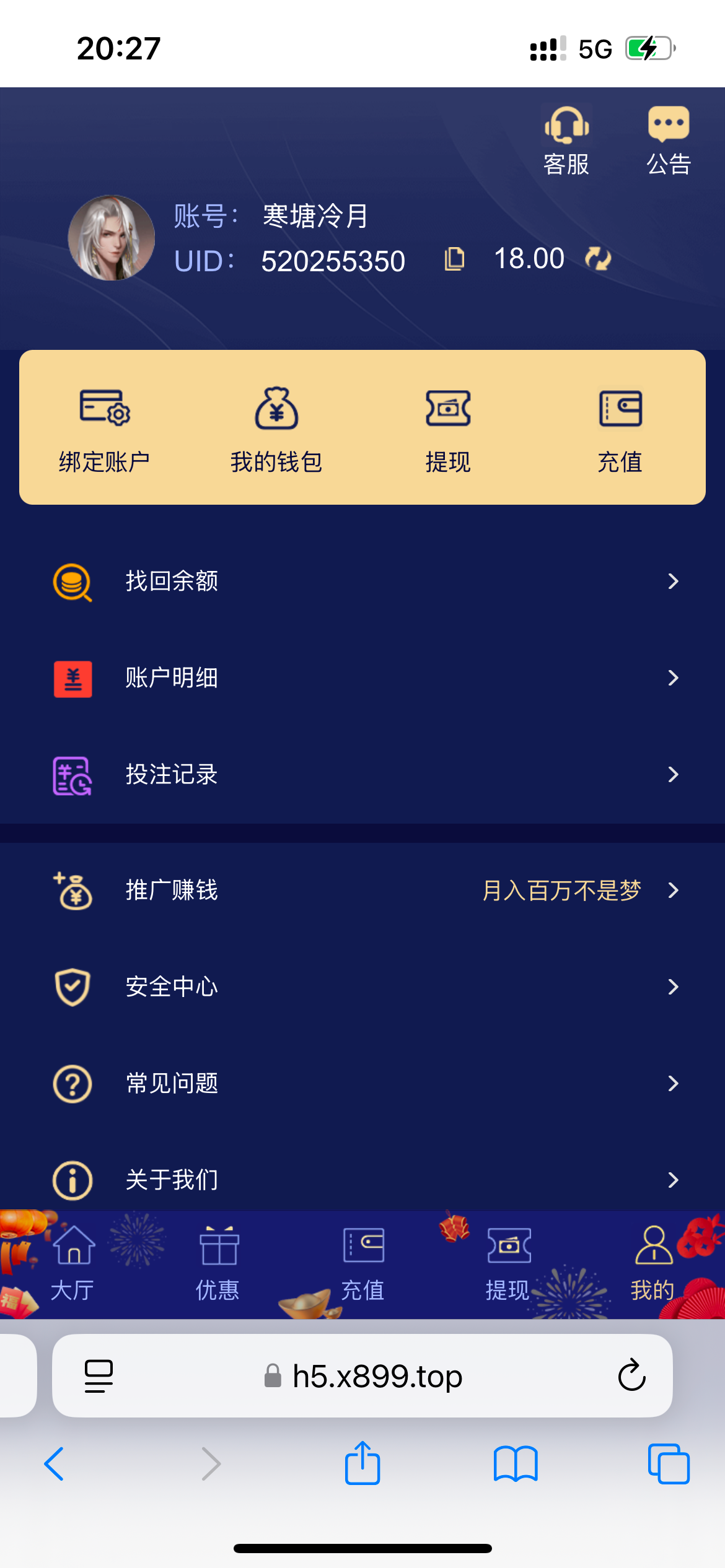Switch to the 提现 bottom tab
The height and width of the screenshot is (1568, 725).
click(x=508, y=1264)
